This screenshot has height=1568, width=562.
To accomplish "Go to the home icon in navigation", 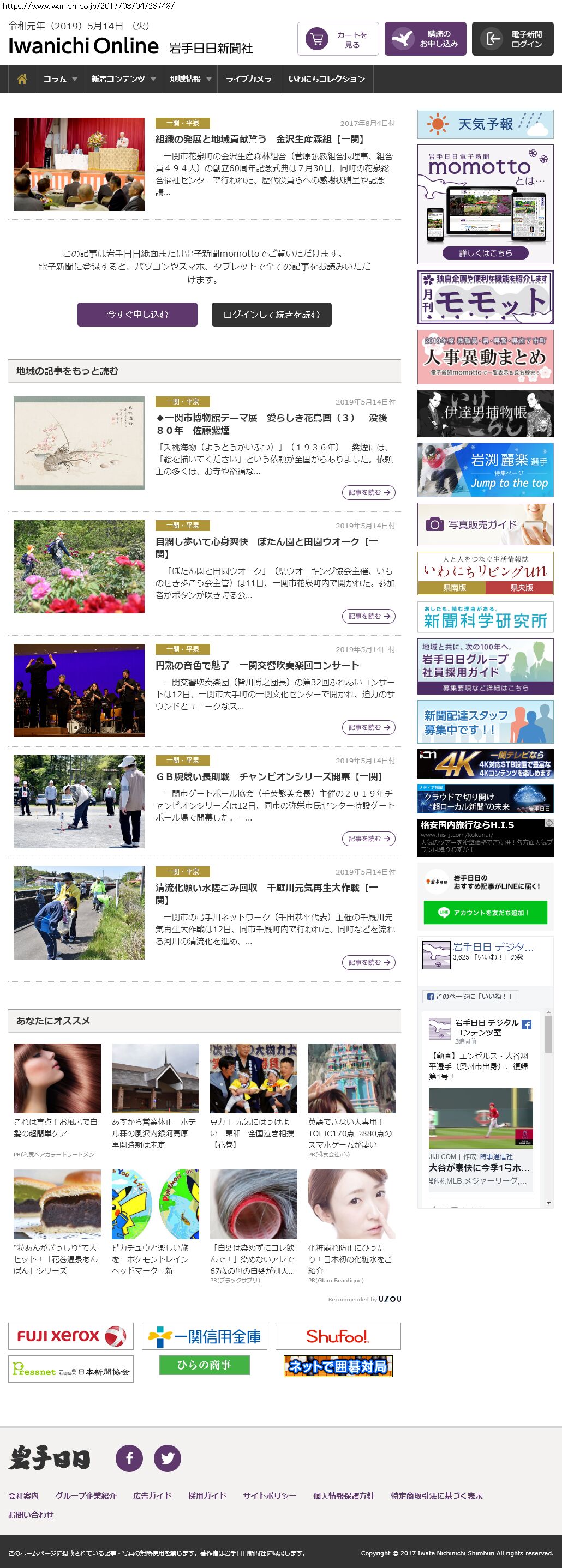I will click(22, 79).
